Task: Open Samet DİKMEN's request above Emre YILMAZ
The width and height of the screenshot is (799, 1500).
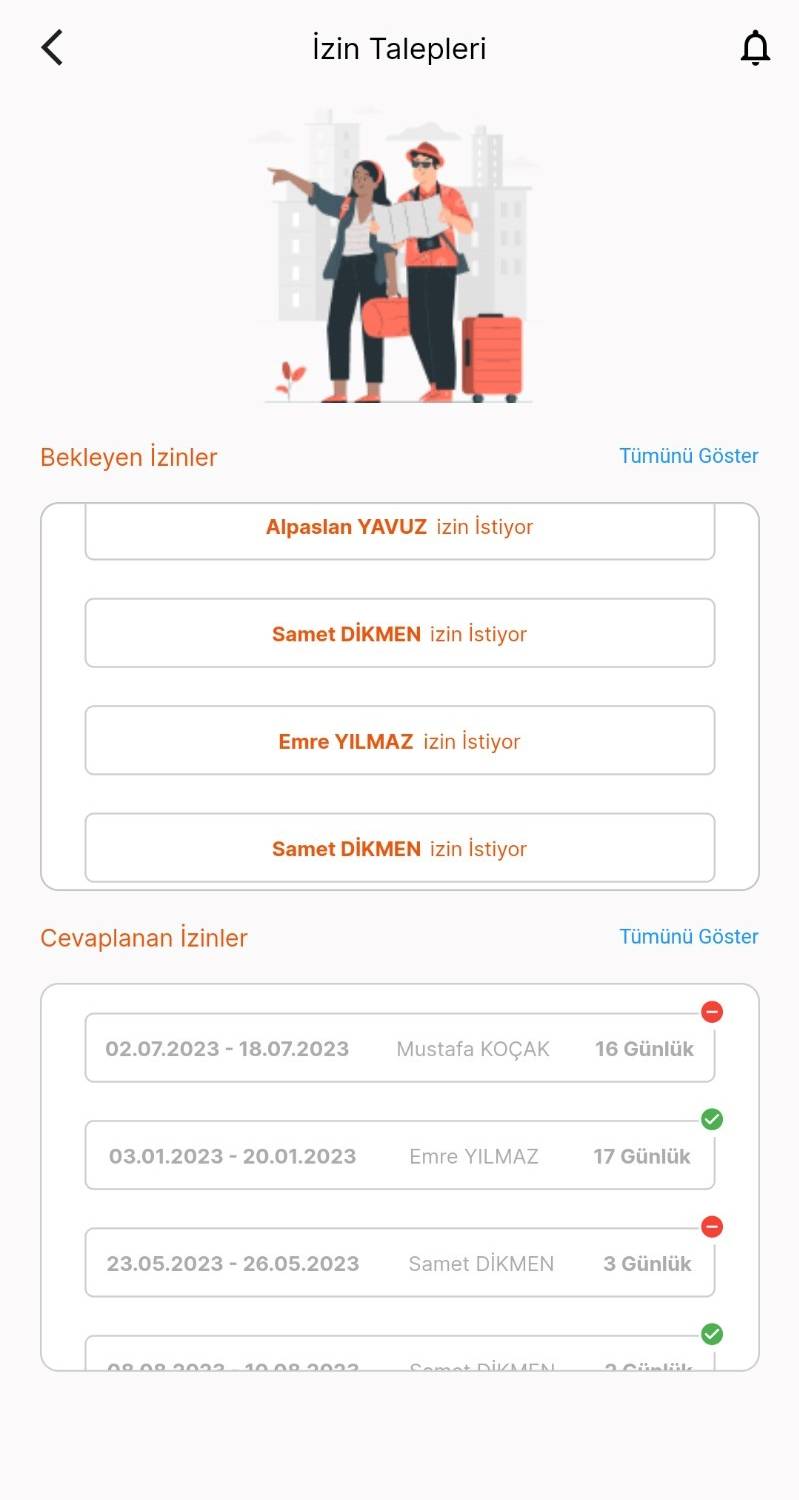Action: (399, 634)
